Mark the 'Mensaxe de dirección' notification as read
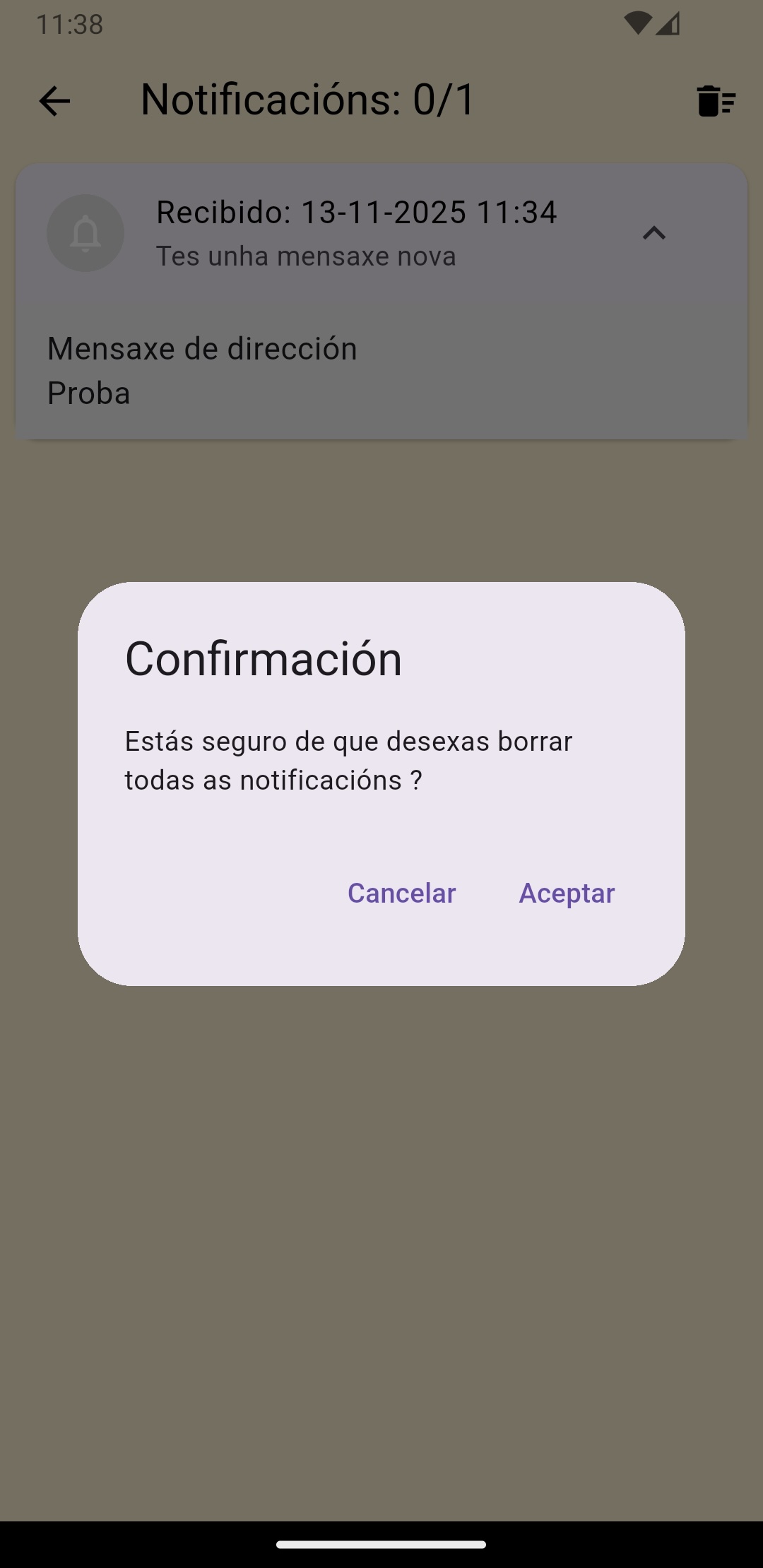The width and height of the screenshot is (763, 1568). pyautogui.click(x=202, y=348)
